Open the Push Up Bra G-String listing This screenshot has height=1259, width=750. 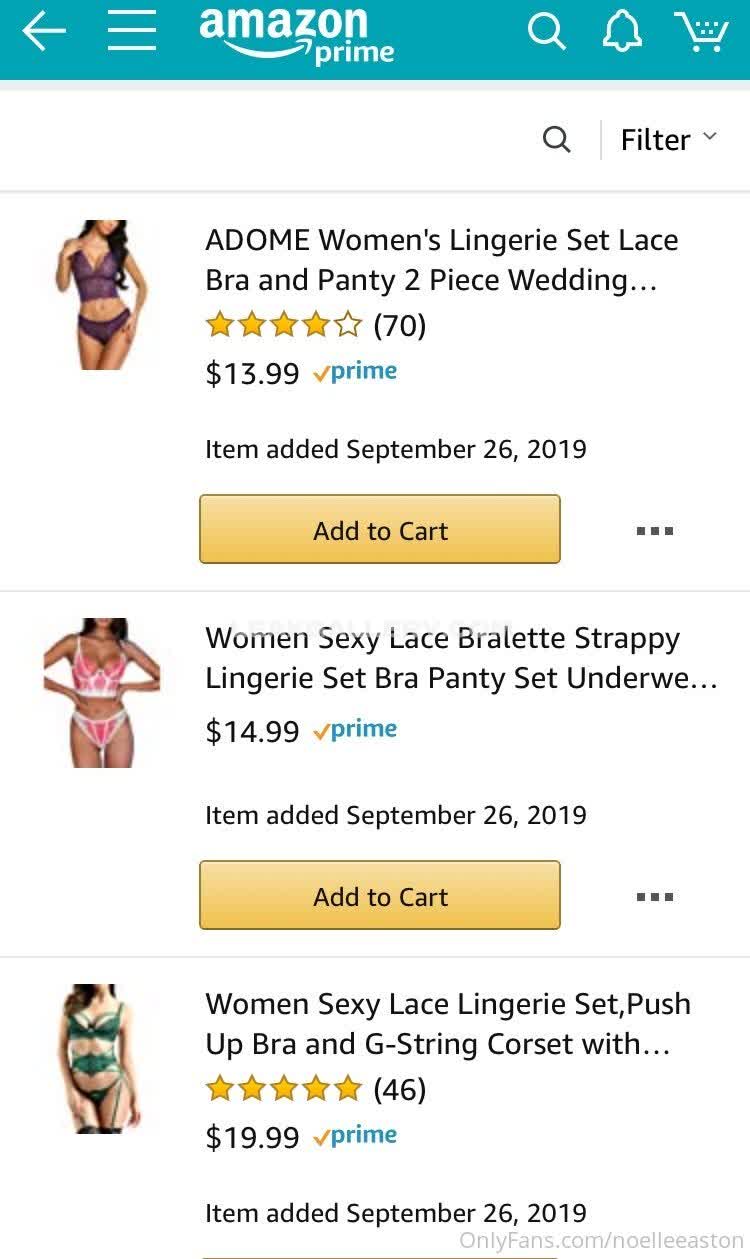pyautogui.click(x=447, y=1024)
